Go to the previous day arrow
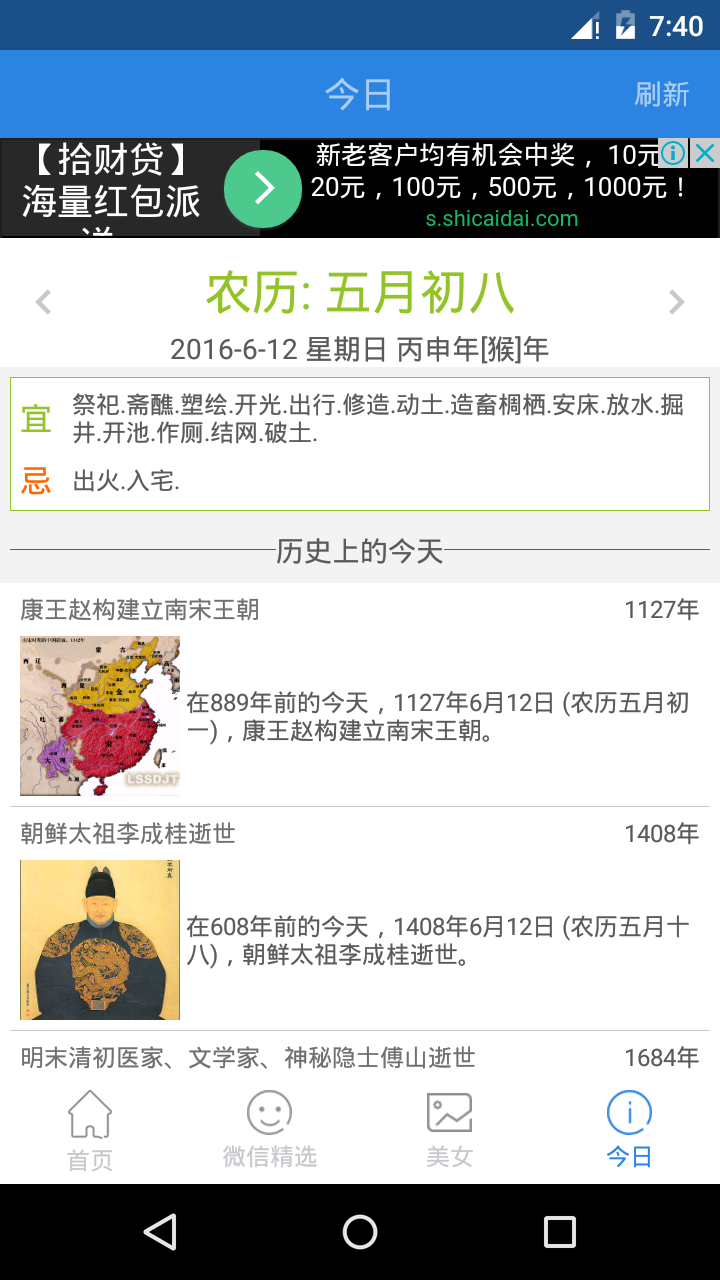 [43, 302]
